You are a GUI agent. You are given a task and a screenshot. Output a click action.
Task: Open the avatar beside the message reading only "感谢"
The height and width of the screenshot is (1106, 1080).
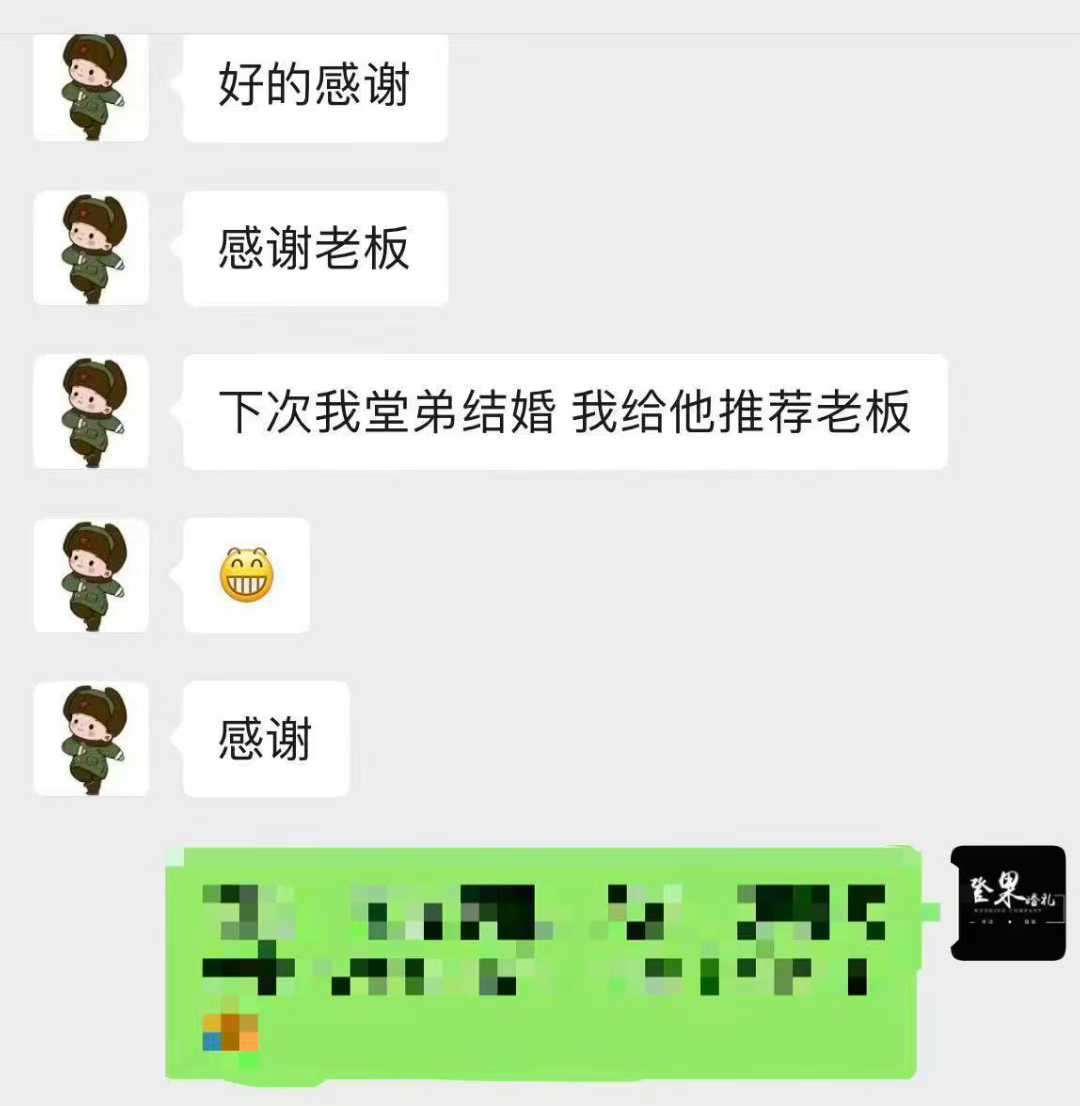[91, 739]
